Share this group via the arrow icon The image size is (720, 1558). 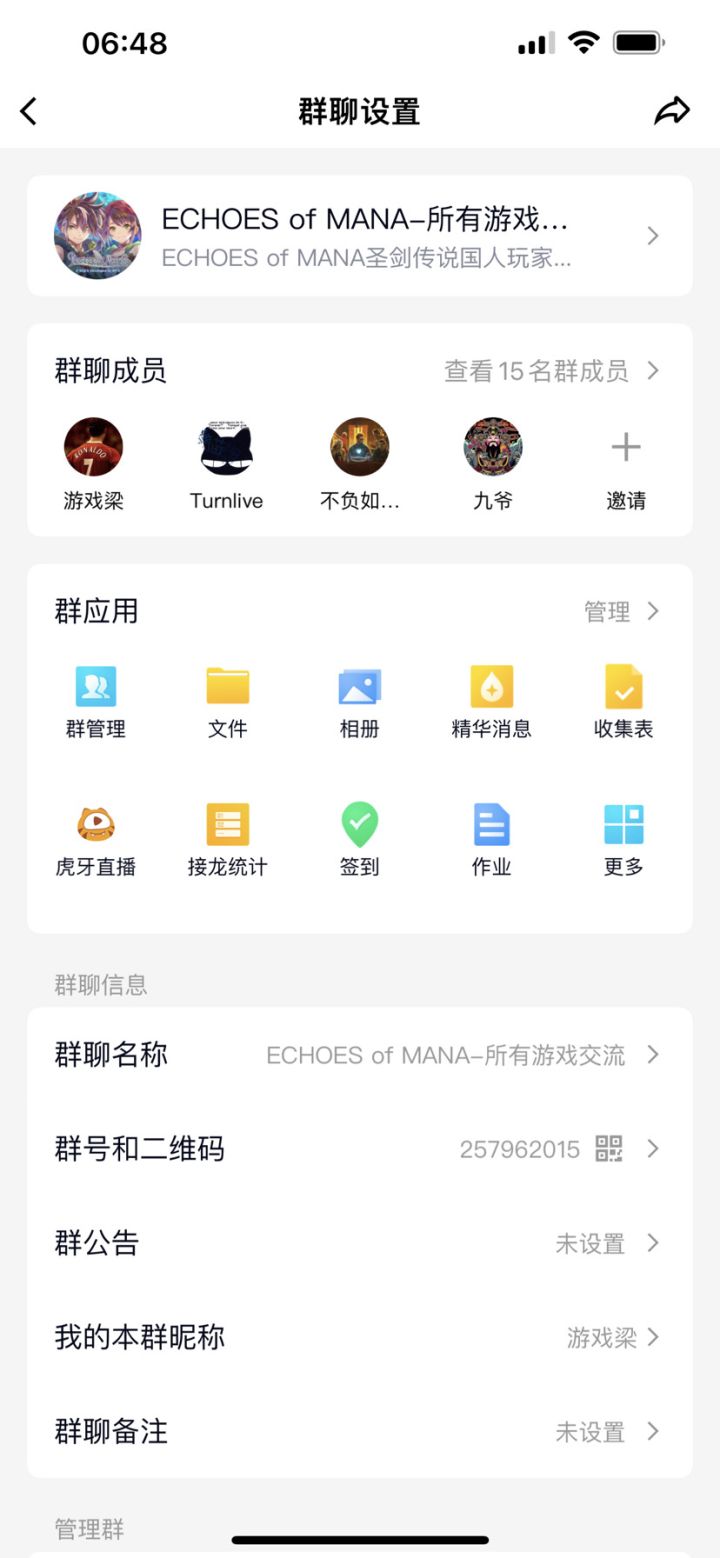point(672,111)
